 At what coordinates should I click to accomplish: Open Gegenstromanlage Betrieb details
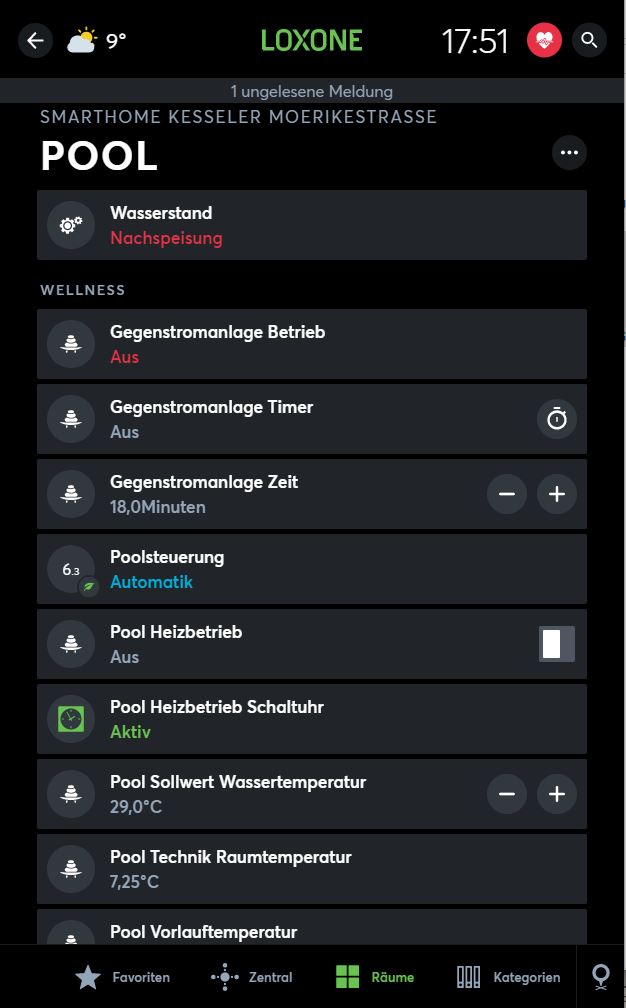pyautogui.click(x=311, y=344)
